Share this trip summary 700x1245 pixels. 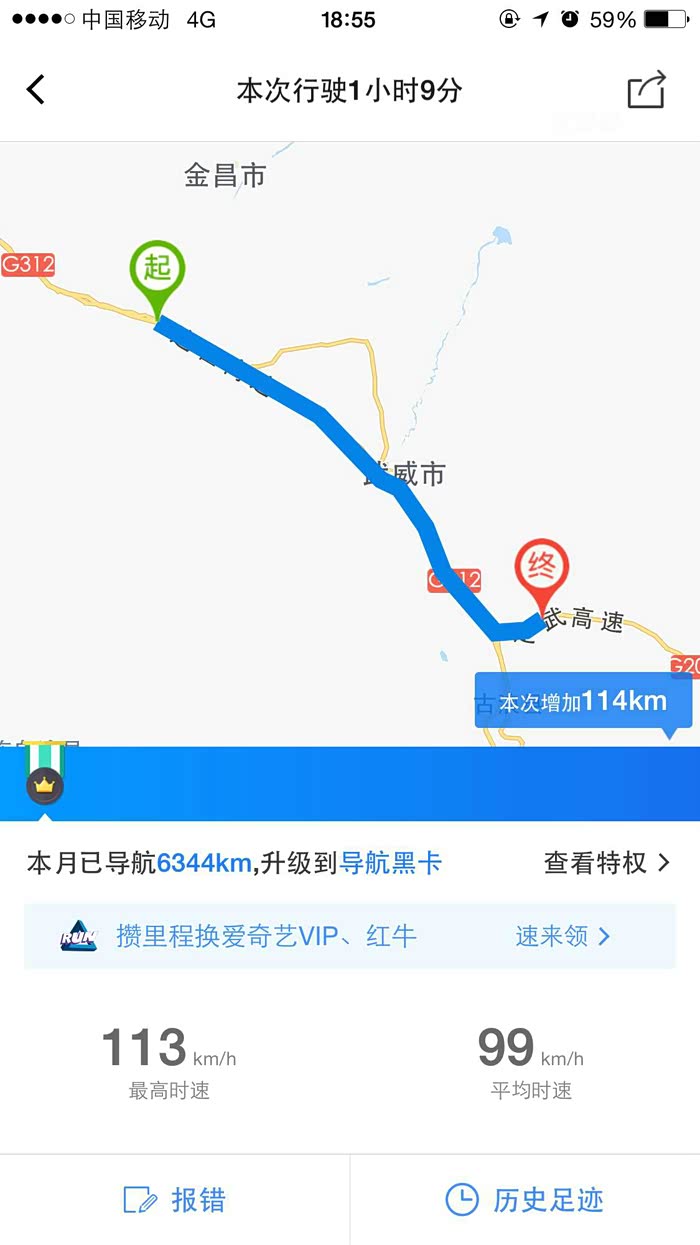click(x=646, y=89)
